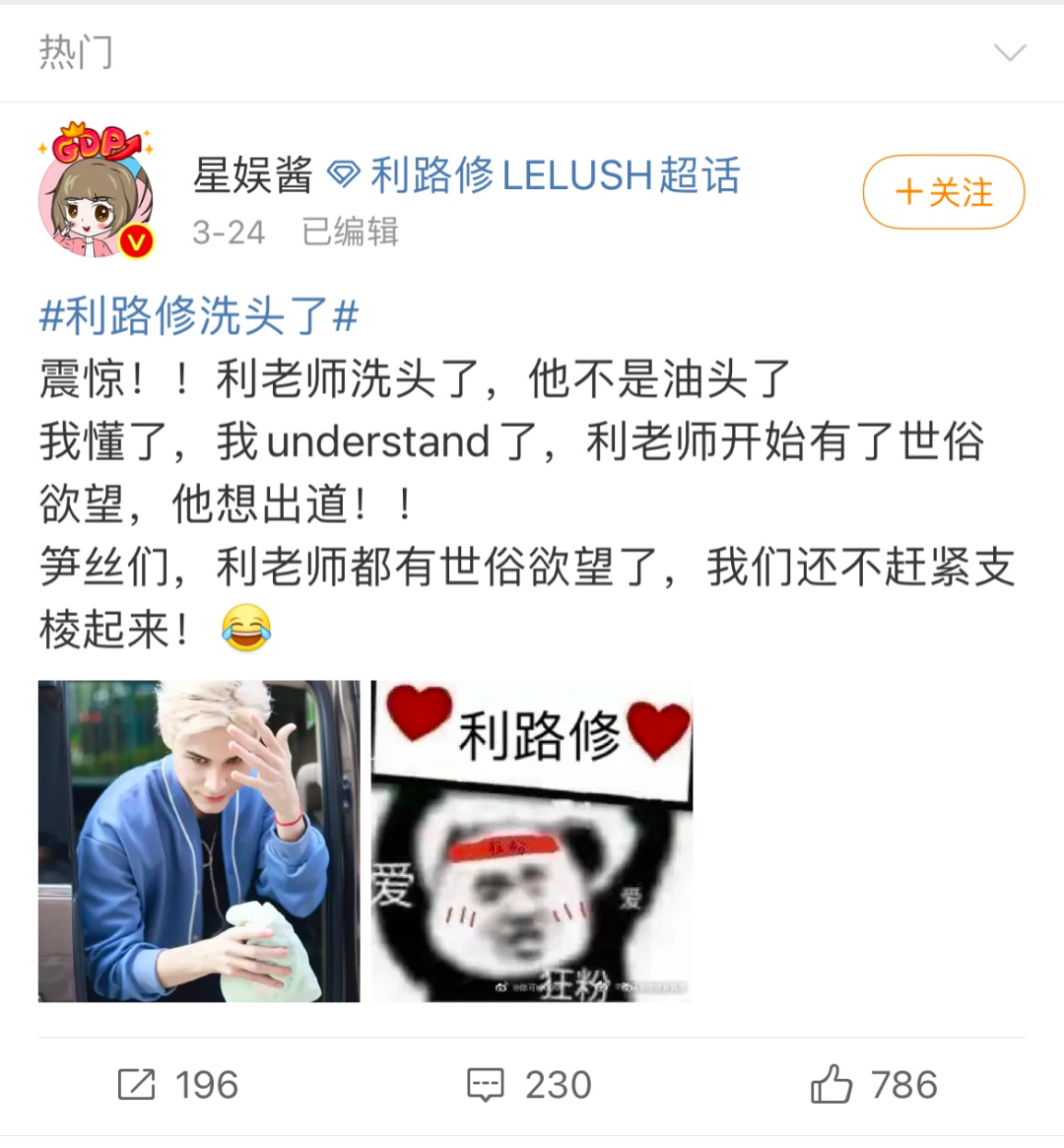Repost this post, 196 reposts
Screen dimensions: 1064x1148
click(x=178, y=1085)
